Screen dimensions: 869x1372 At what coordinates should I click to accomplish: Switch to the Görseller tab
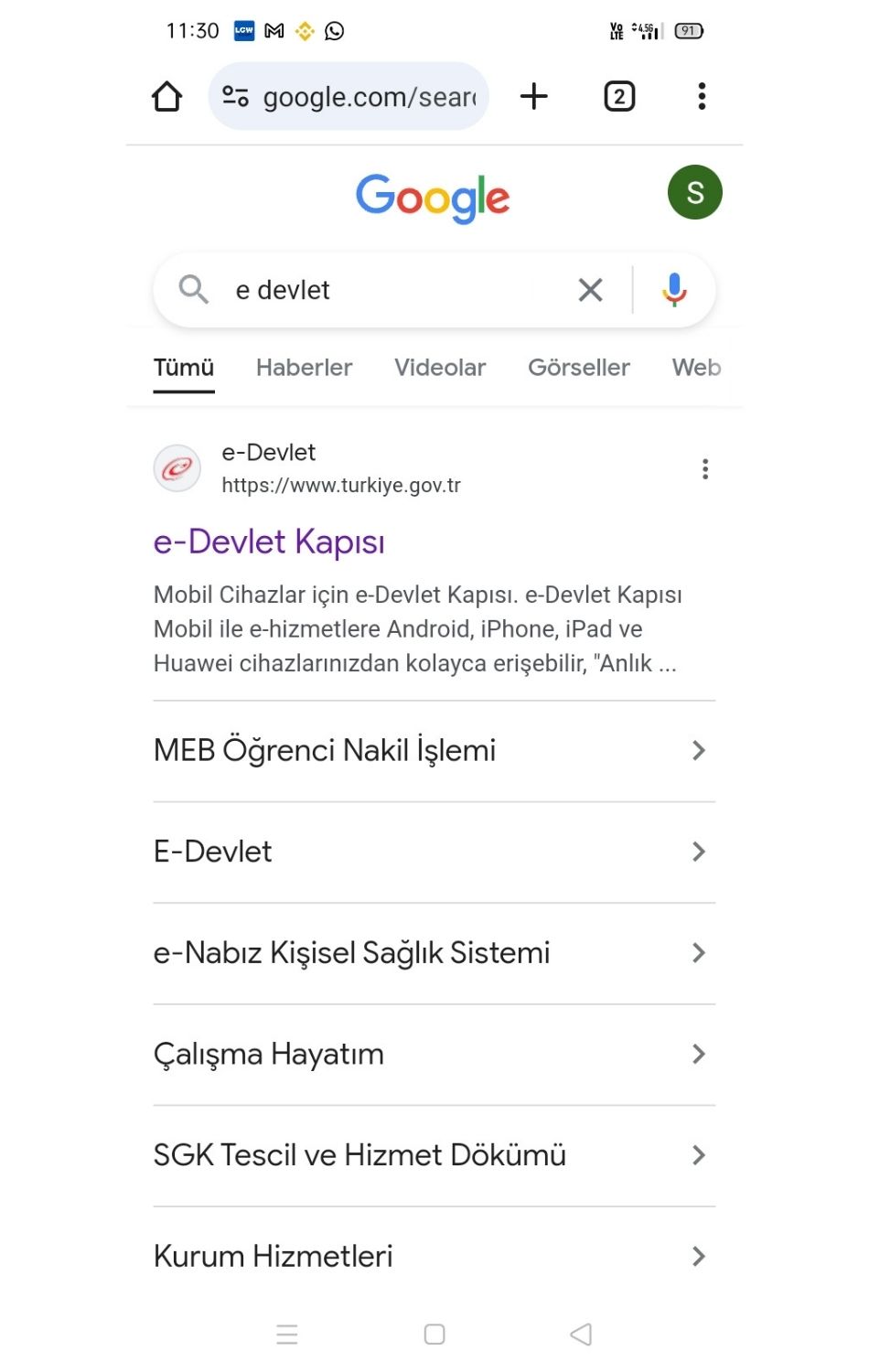coord(578,368)
